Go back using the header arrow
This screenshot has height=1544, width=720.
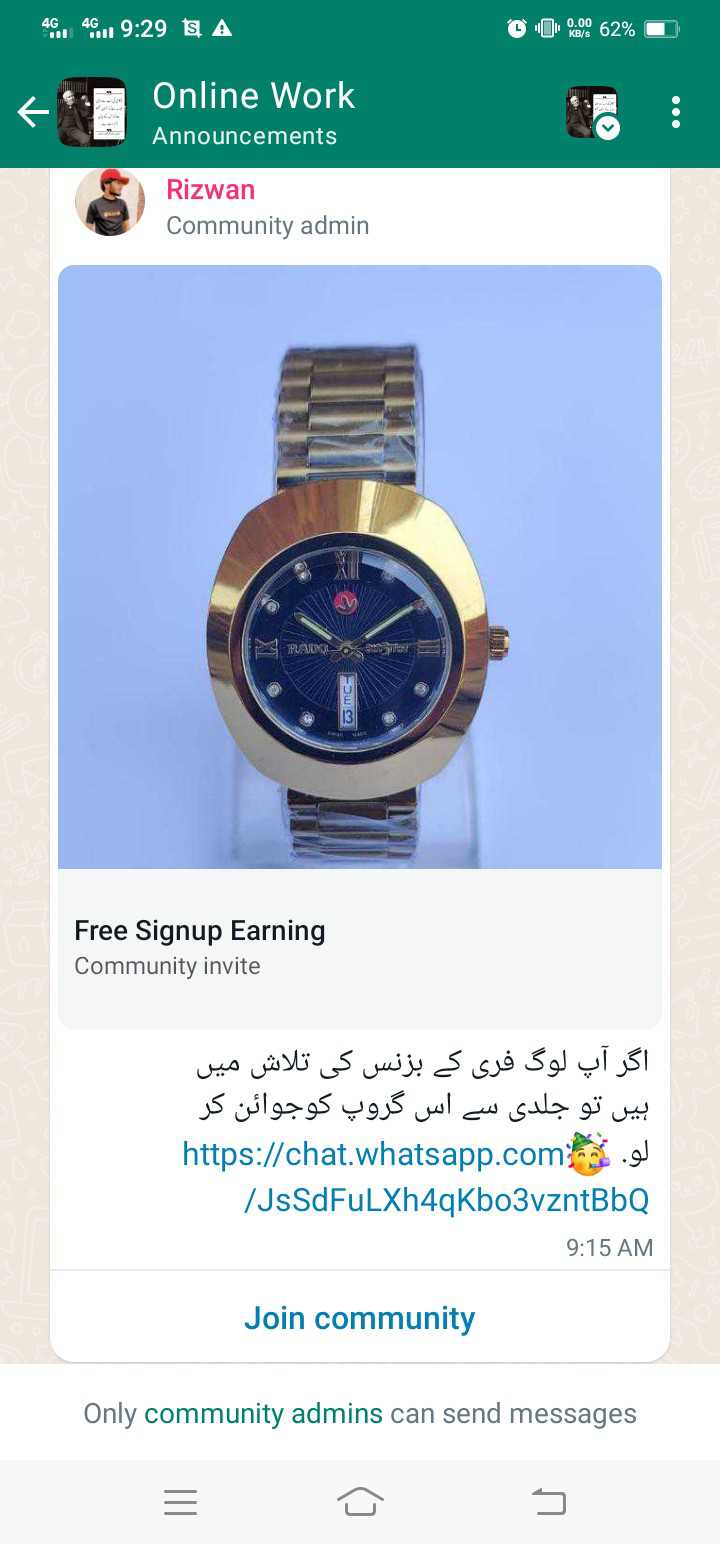(x=33, y=112)
